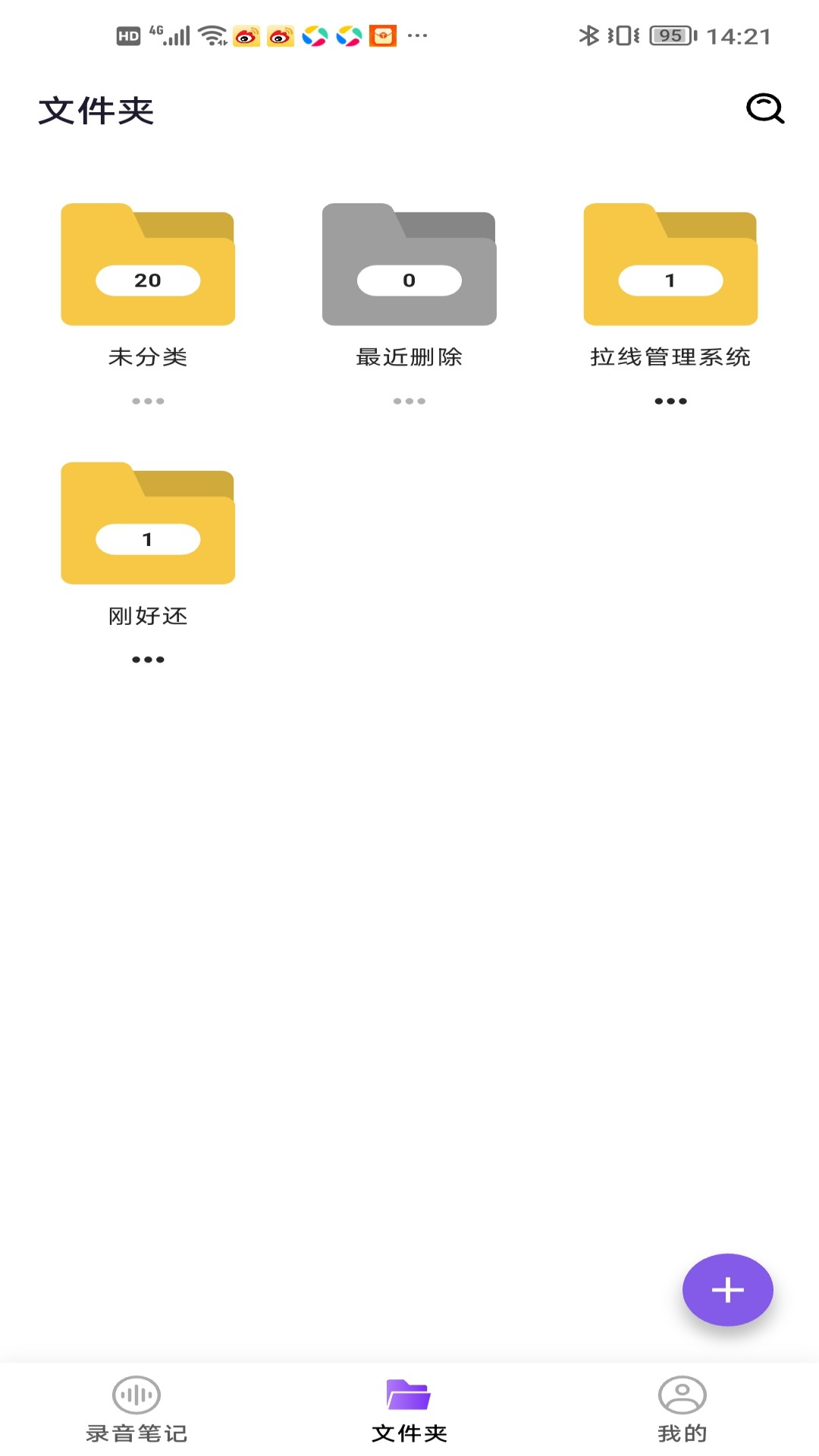Viewport: 819px width, 1456px height.
Task: Open the 最近删除 folder
Action: (x=409, y=267)
